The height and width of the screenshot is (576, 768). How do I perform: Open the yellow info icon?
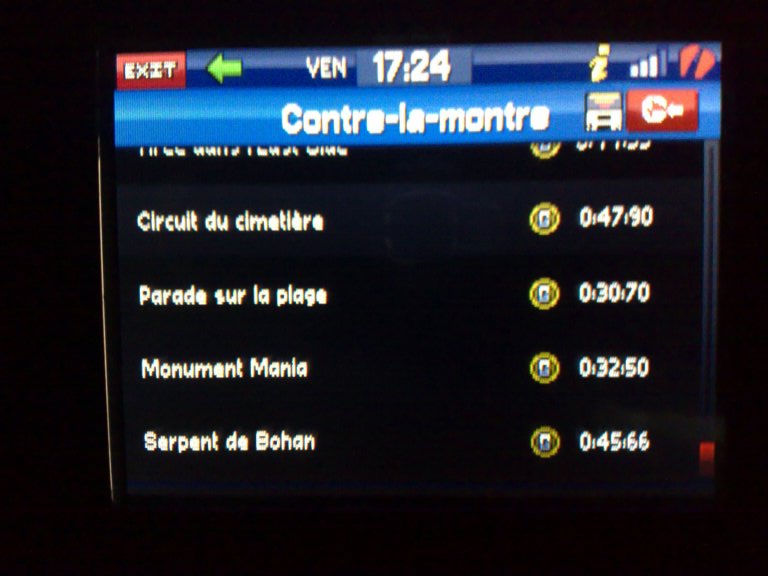599,67
